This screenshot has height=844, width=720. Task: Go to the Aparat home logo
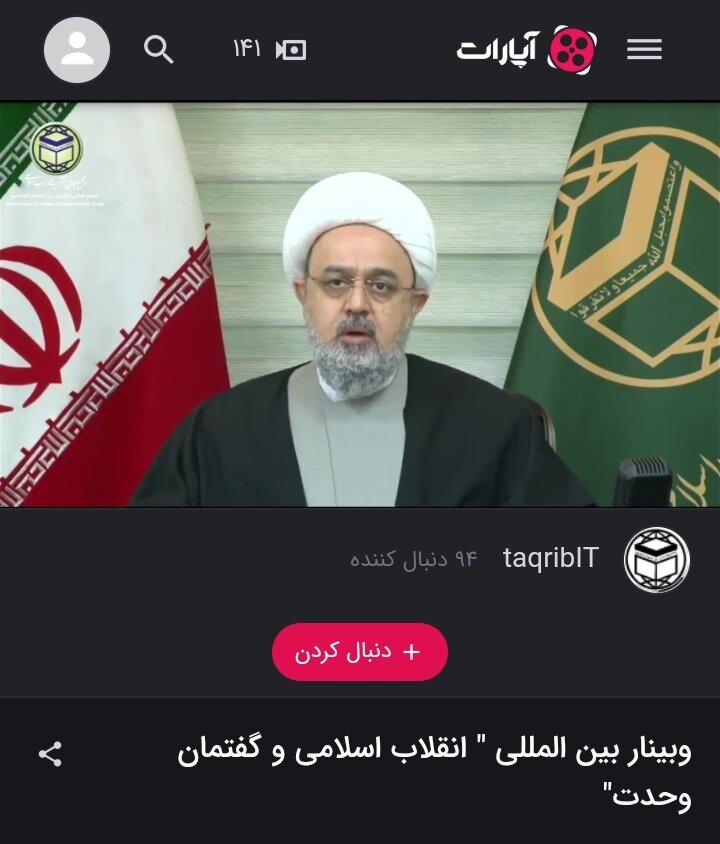click(x=527, y=49)
